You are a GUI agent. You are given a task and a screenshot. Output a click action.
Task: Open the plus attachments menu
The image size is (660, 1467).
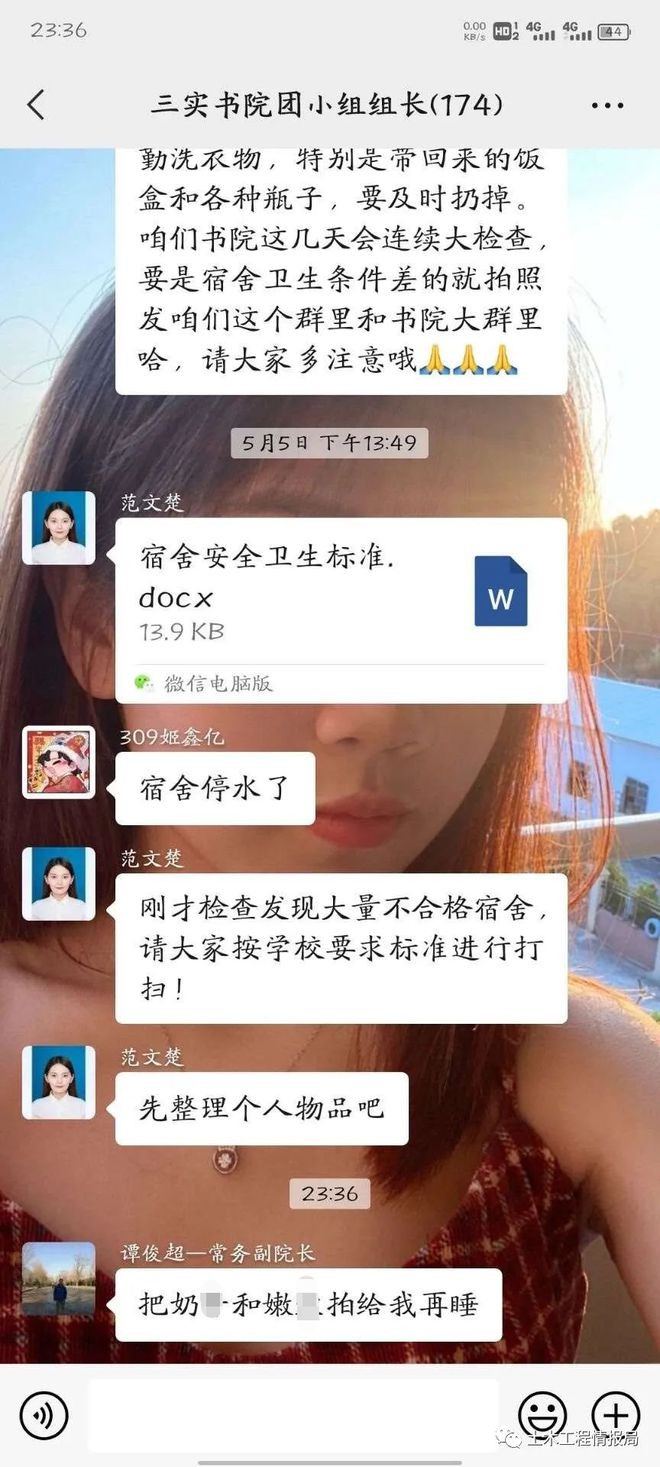(x=615, y=1415)
